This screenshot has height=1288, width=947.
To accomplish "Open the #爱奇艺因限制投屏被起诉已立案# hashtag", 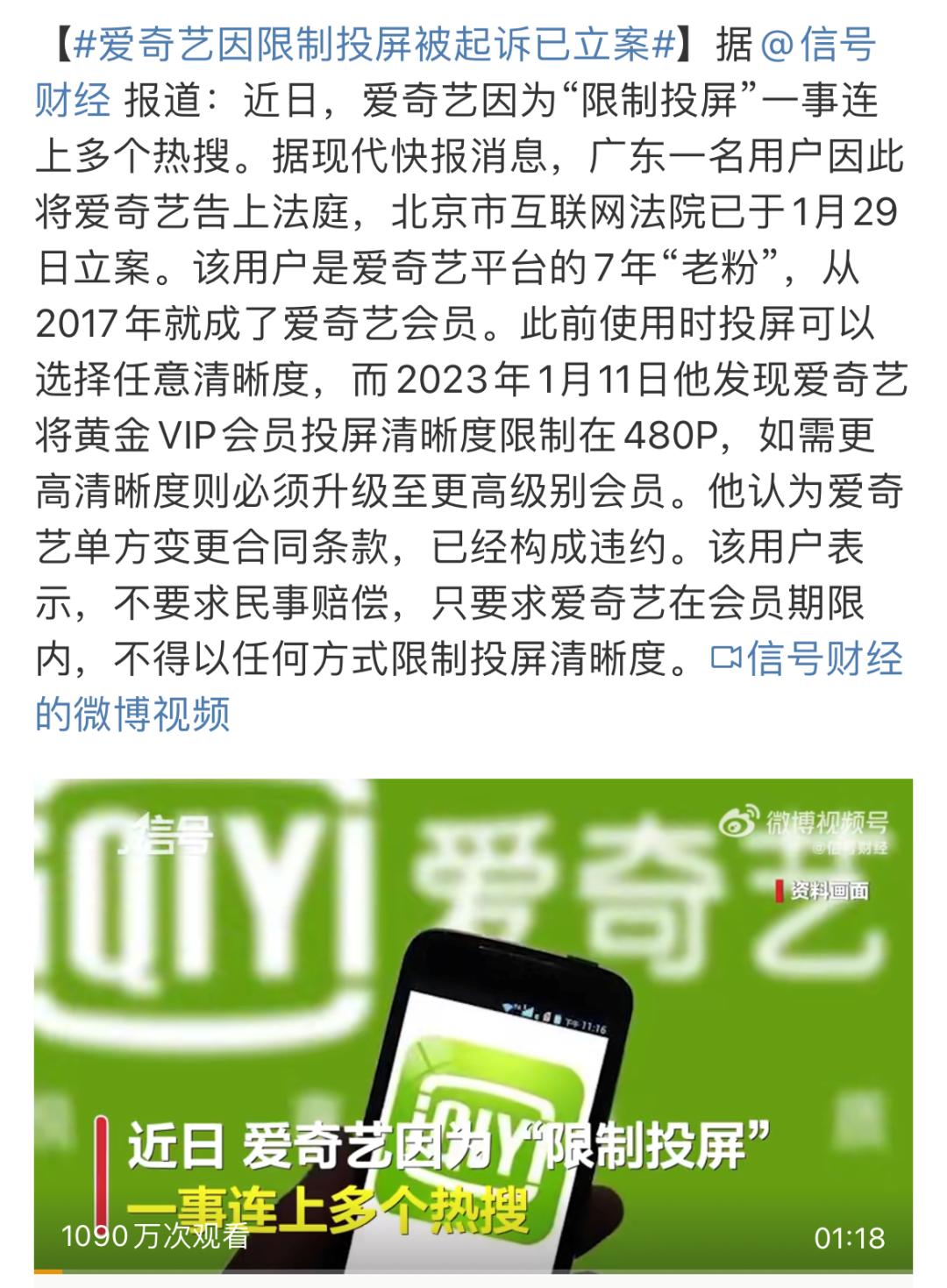I will point(374,45).
